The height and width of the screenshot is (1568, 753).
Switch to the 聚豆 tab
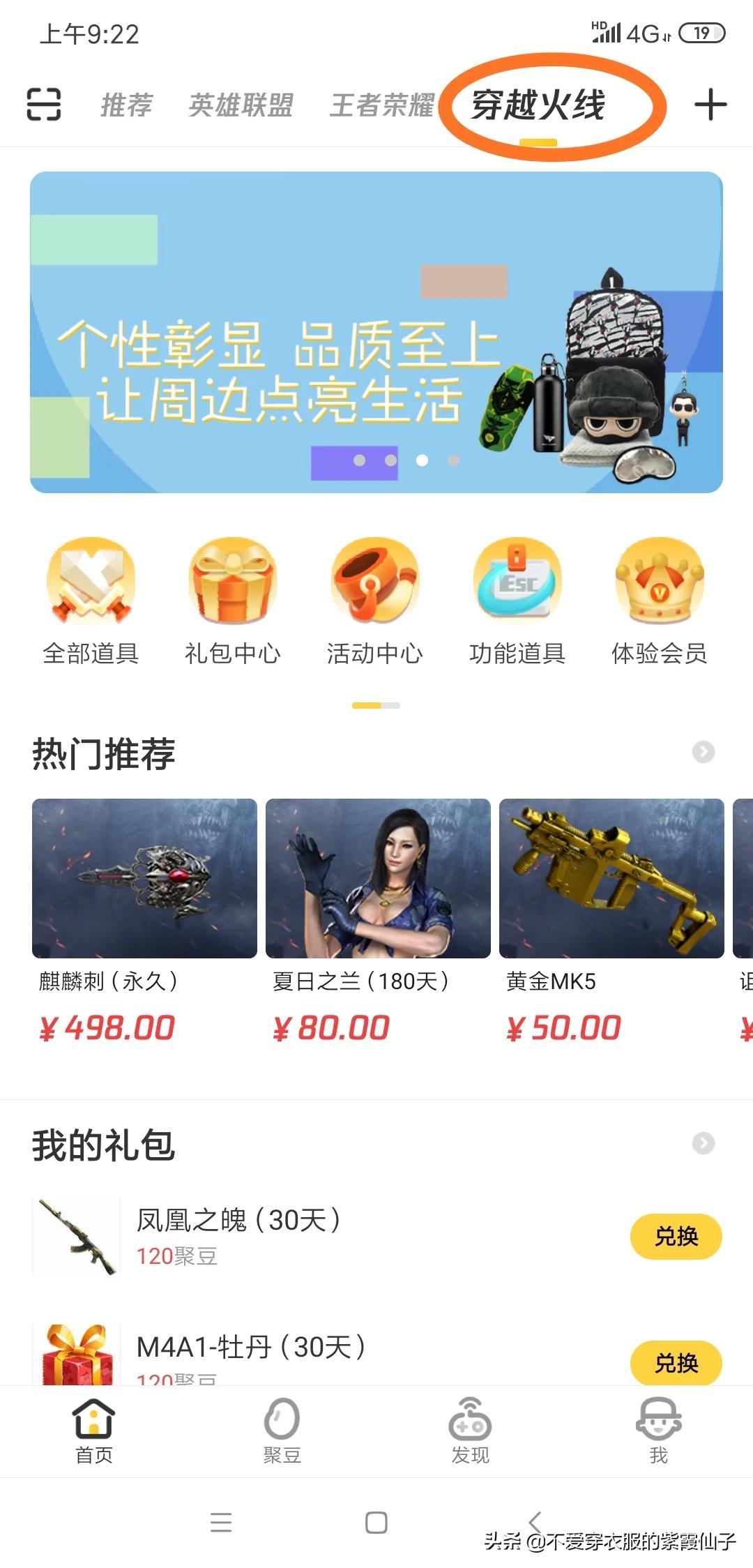click(x=282, y=1431)
